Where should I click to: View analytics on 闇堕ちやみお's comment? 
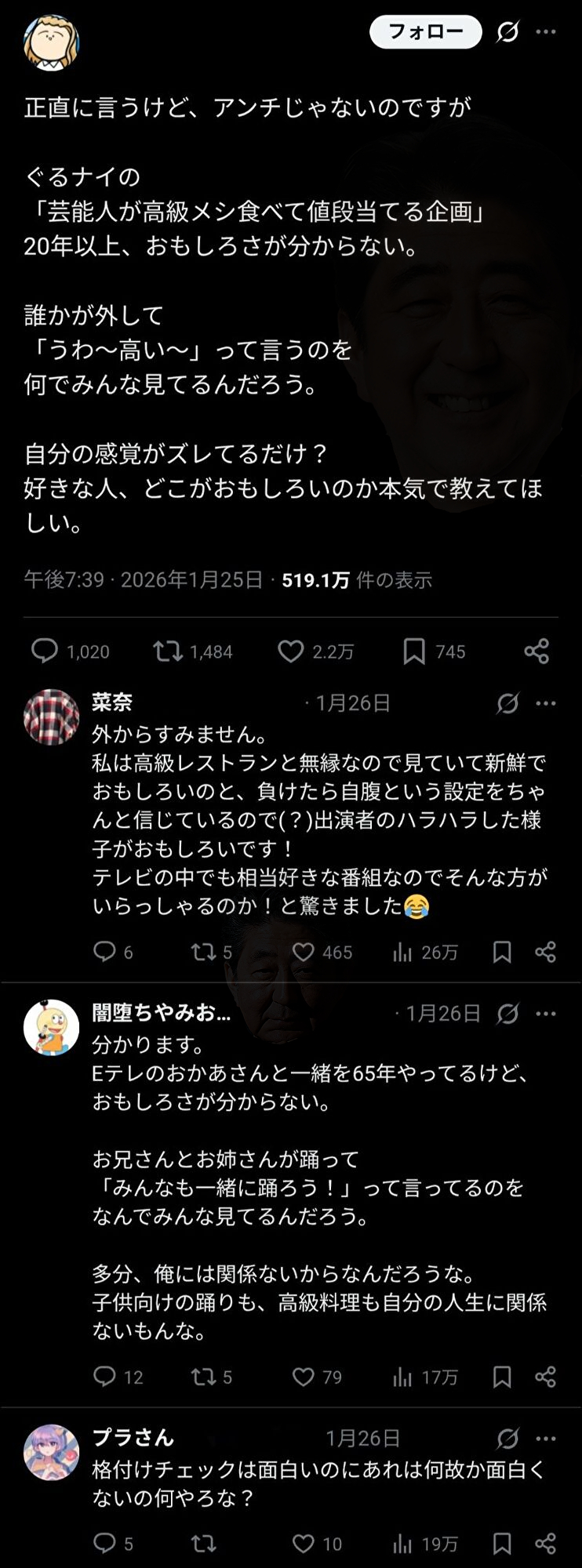402,1377
